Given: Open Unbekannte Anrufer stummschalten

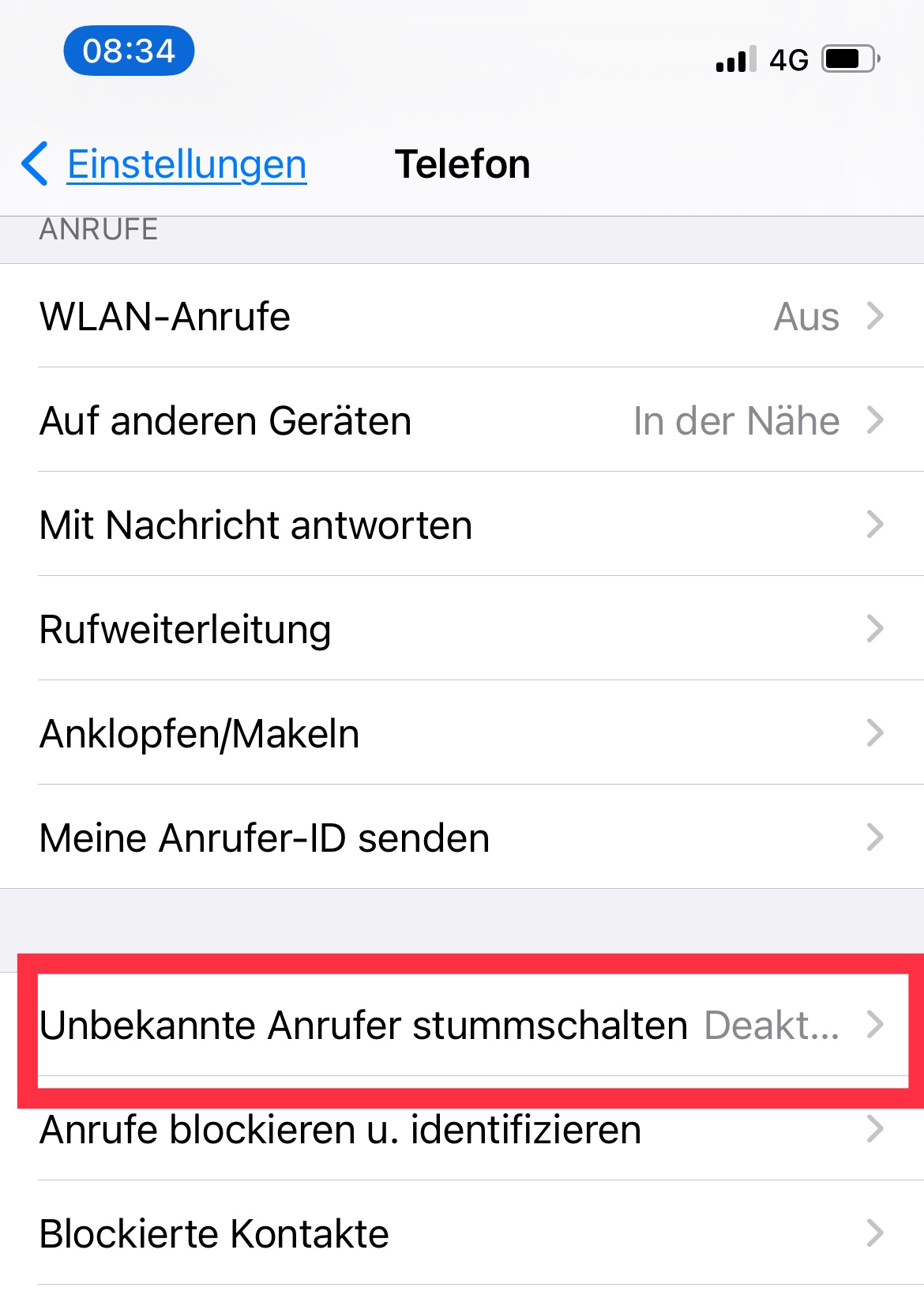Looking at the screenshot, I should point(462,1025).
